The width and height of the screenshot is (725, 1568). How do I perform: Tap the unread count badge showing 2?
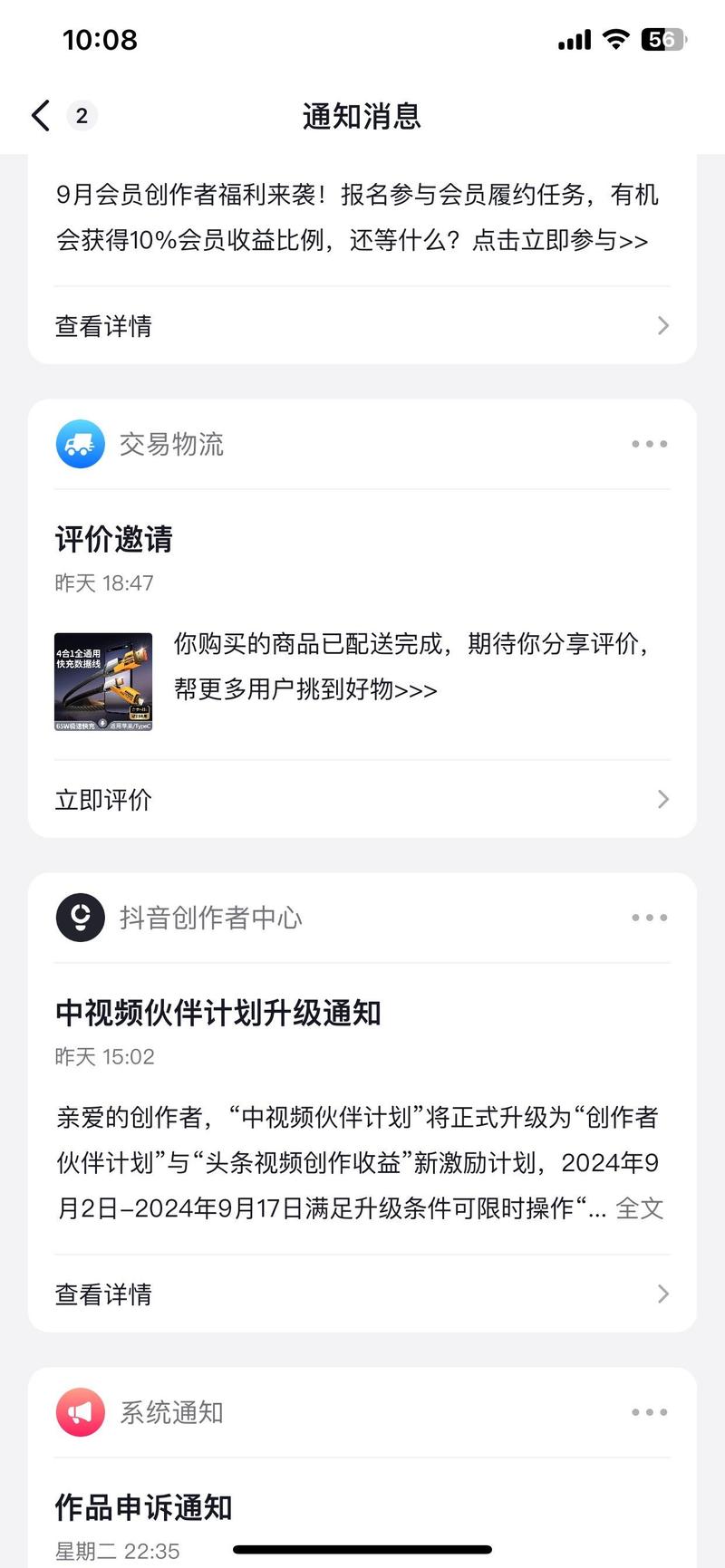[x=81, y=116]
